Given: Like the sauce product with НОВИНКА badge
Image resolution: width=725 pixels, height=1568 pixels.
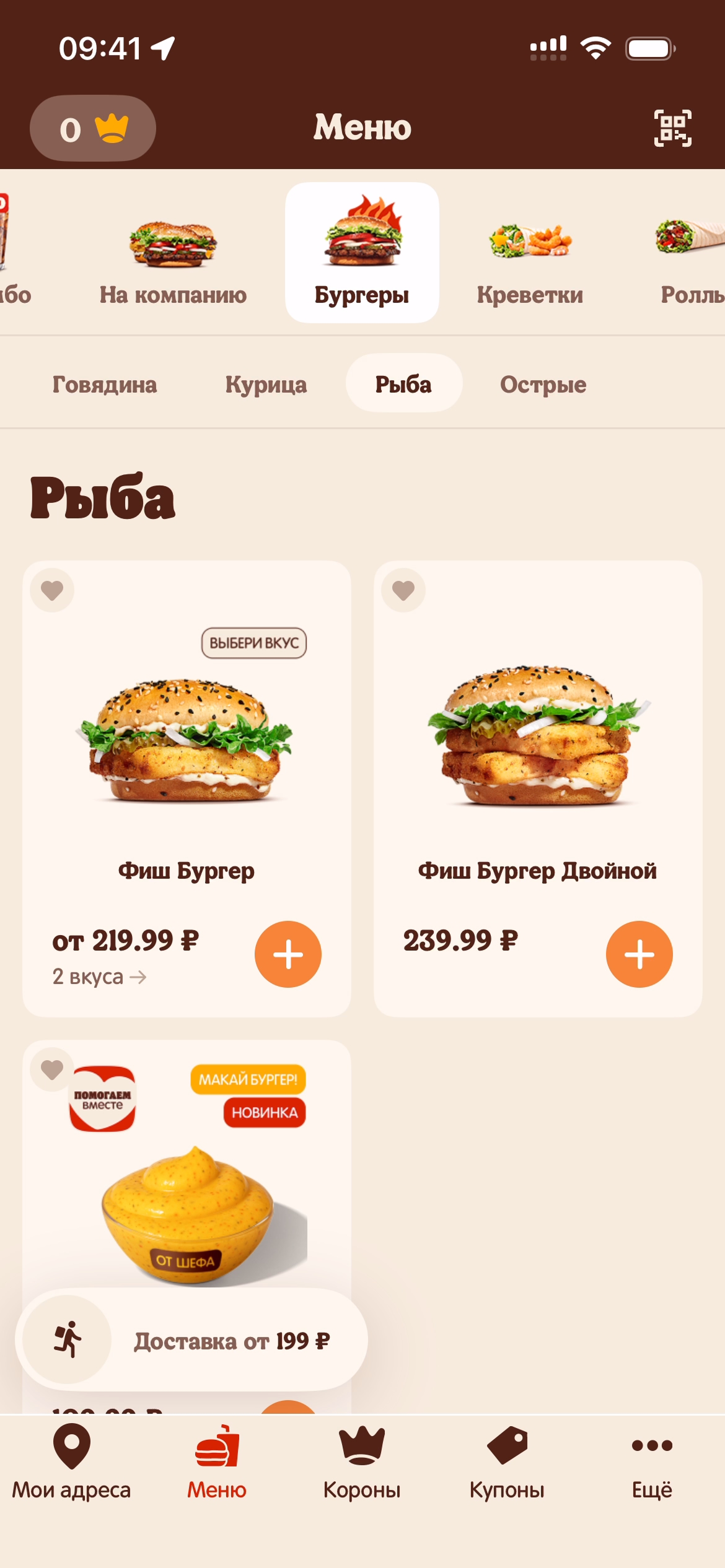Looking at the screenshot, I should (x=52, y=1069).
